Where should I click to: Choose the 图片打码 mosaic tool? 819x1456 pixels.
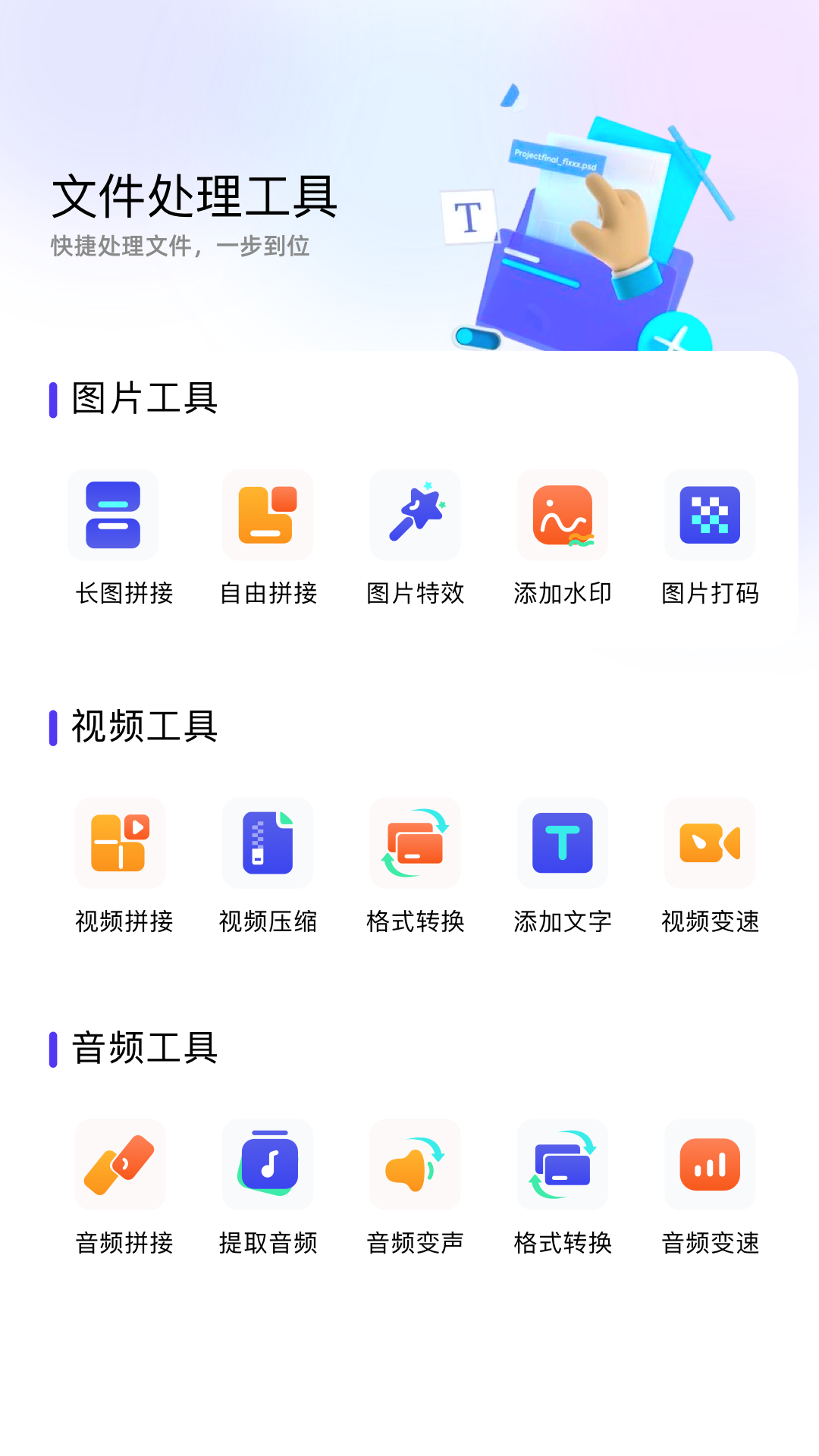tap(710, 516)
